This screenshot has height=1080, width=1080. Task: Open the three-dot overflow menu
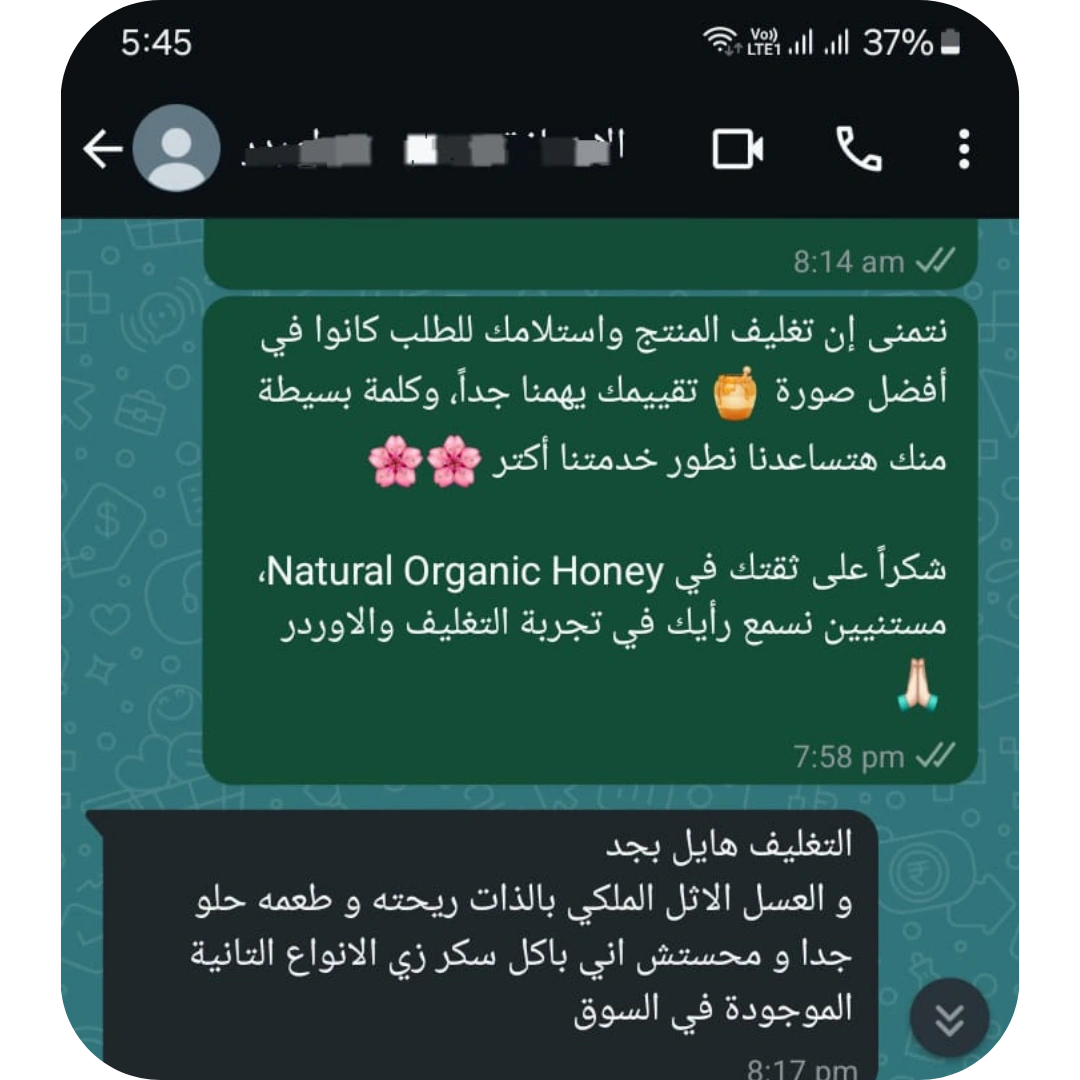point(964,149)
